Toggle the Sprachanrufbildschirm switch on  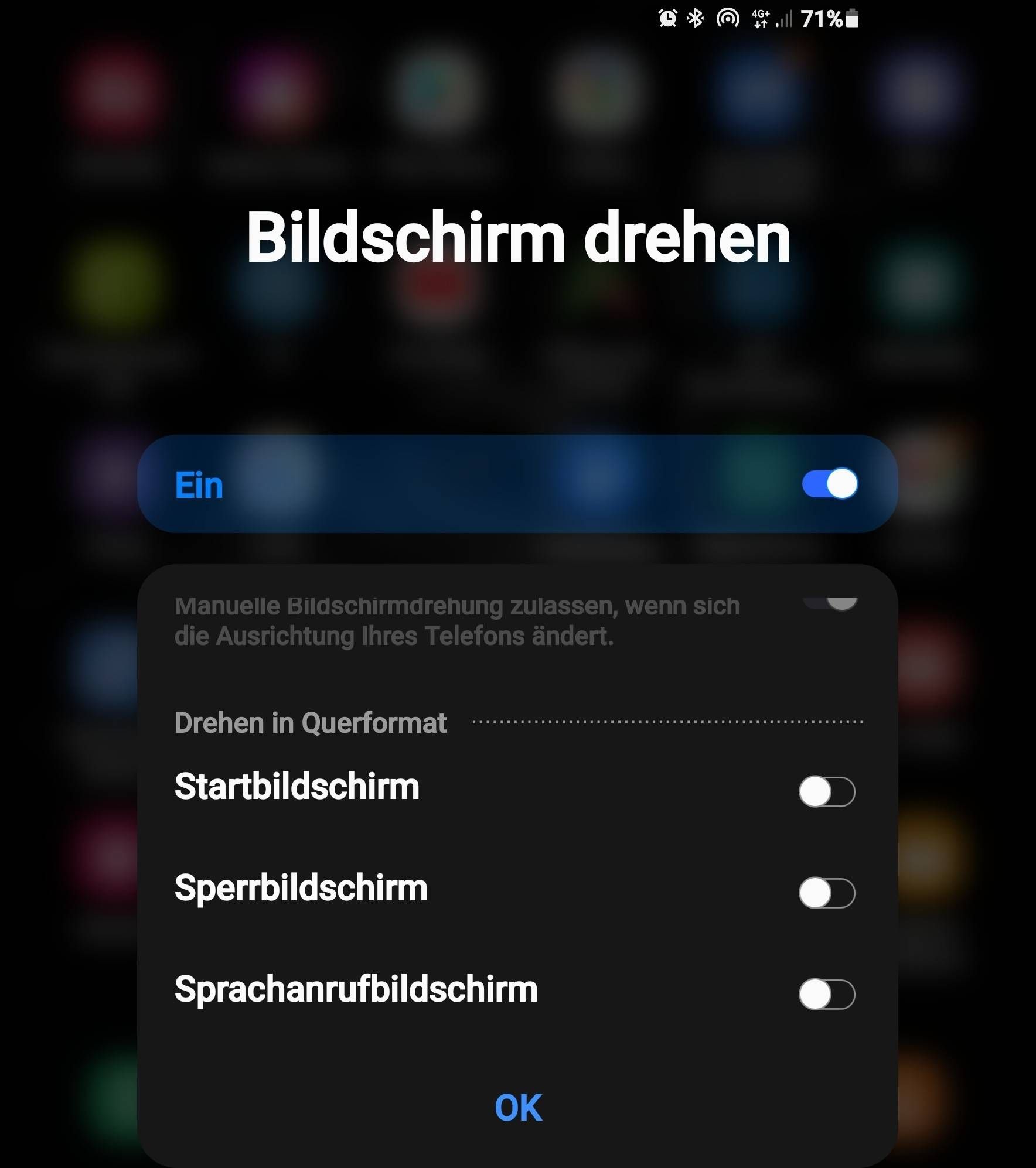coord(826,994)
